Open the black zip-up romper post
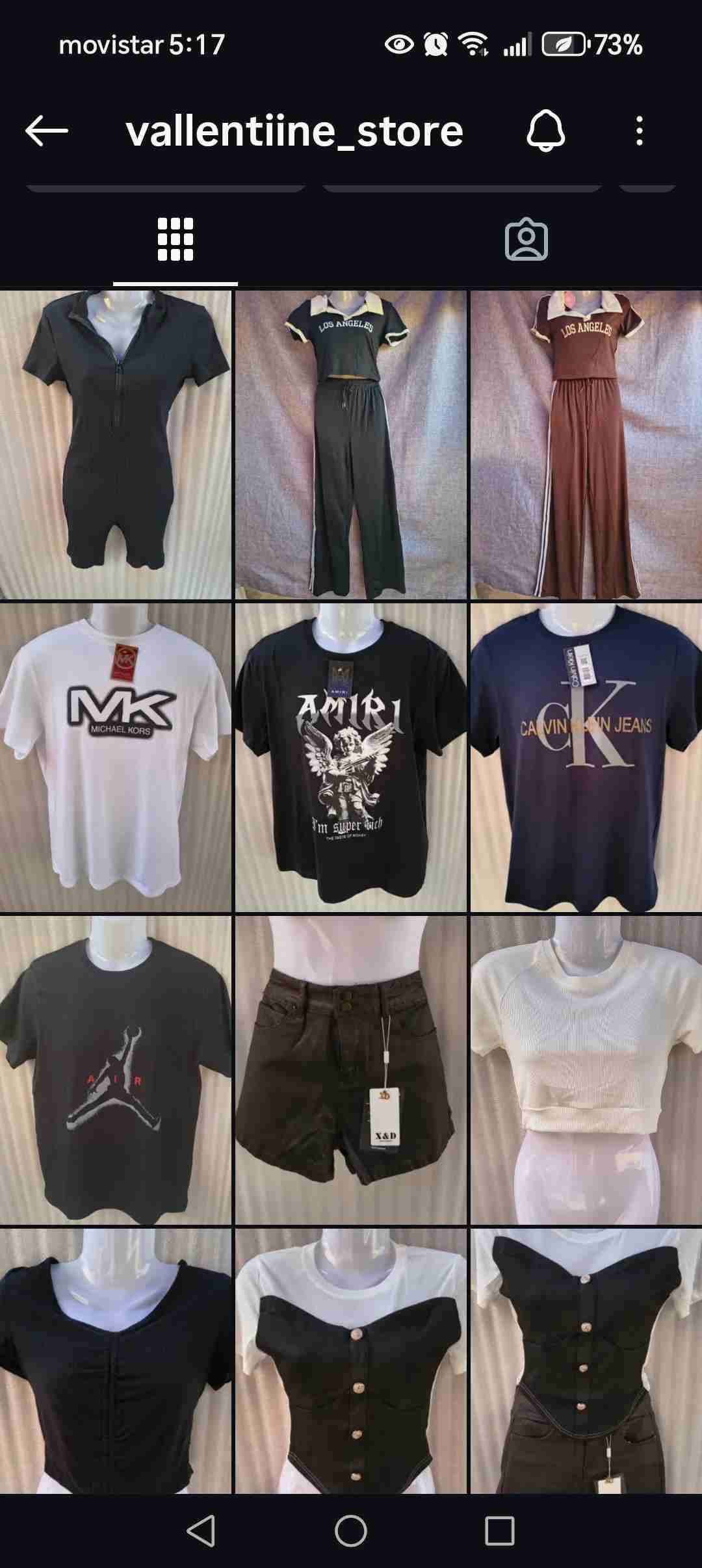This screenshot has width=702, height=1568. (x=116, y=445)
